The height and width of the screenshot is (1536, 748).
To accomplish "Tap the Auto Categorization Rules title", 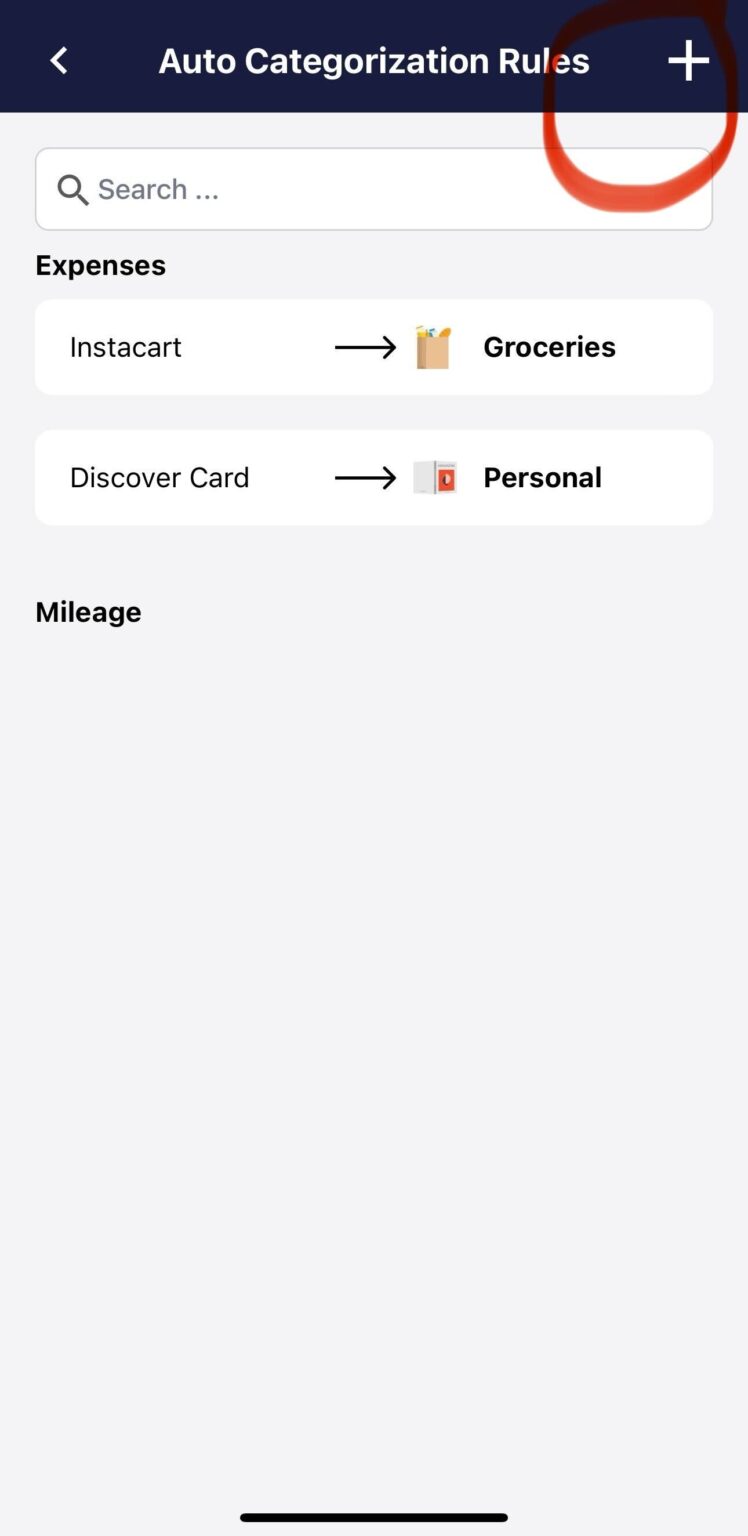I will tap(374, 59).
